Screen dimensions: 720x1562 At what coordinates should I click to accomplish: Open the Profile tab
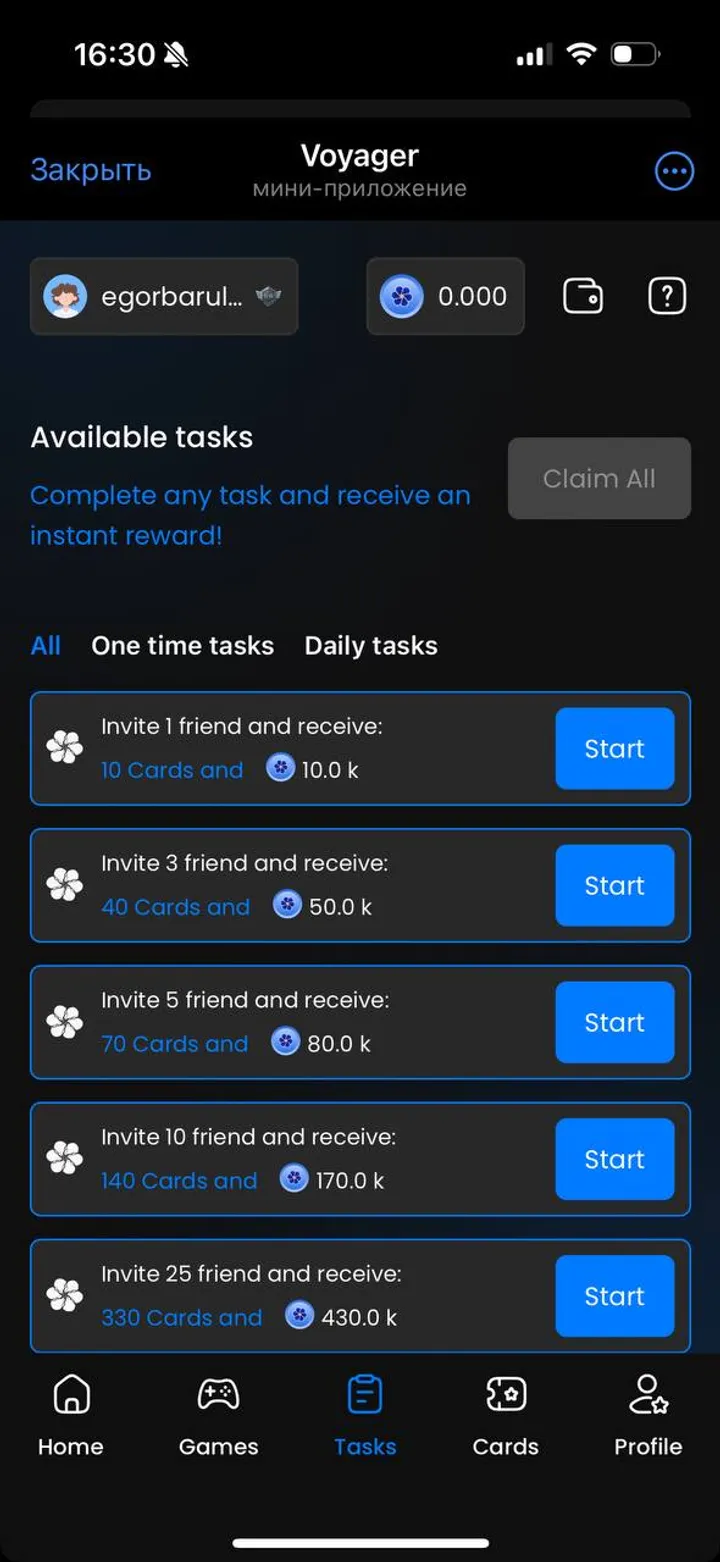(x=648, y=1415)
